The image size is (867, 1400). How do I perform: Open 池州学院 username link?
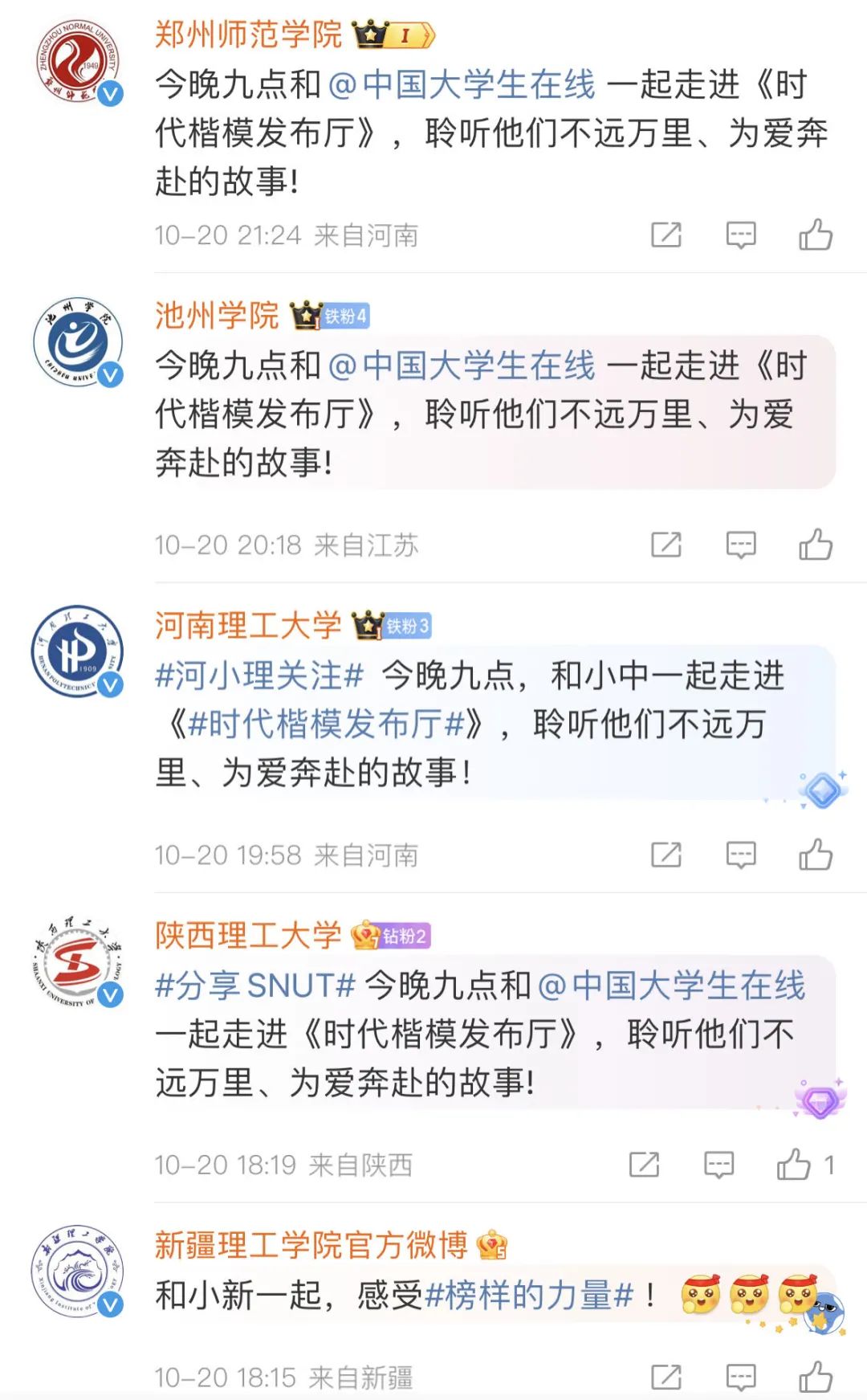point(217,316)
